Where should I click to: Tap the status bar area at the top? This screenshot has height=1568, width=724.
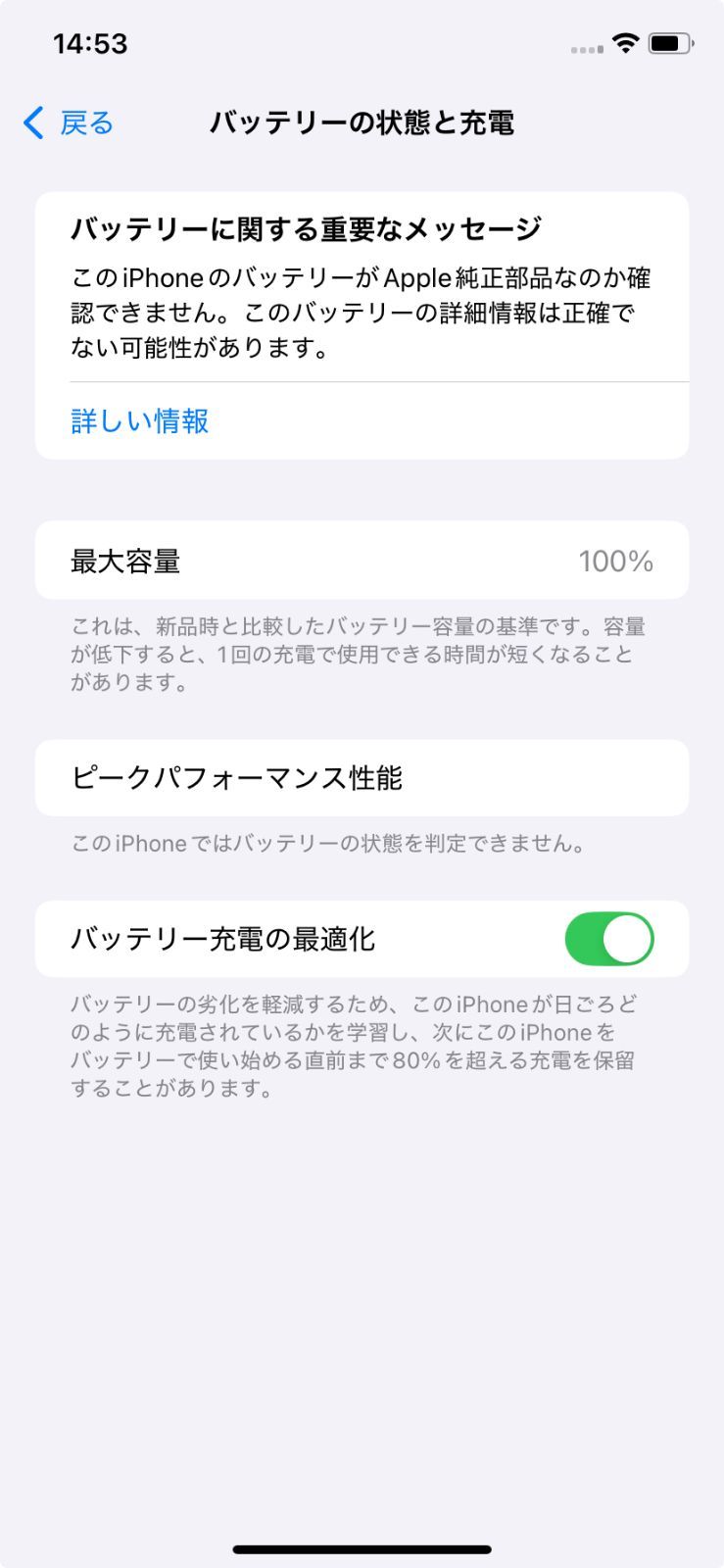[362, 44]
